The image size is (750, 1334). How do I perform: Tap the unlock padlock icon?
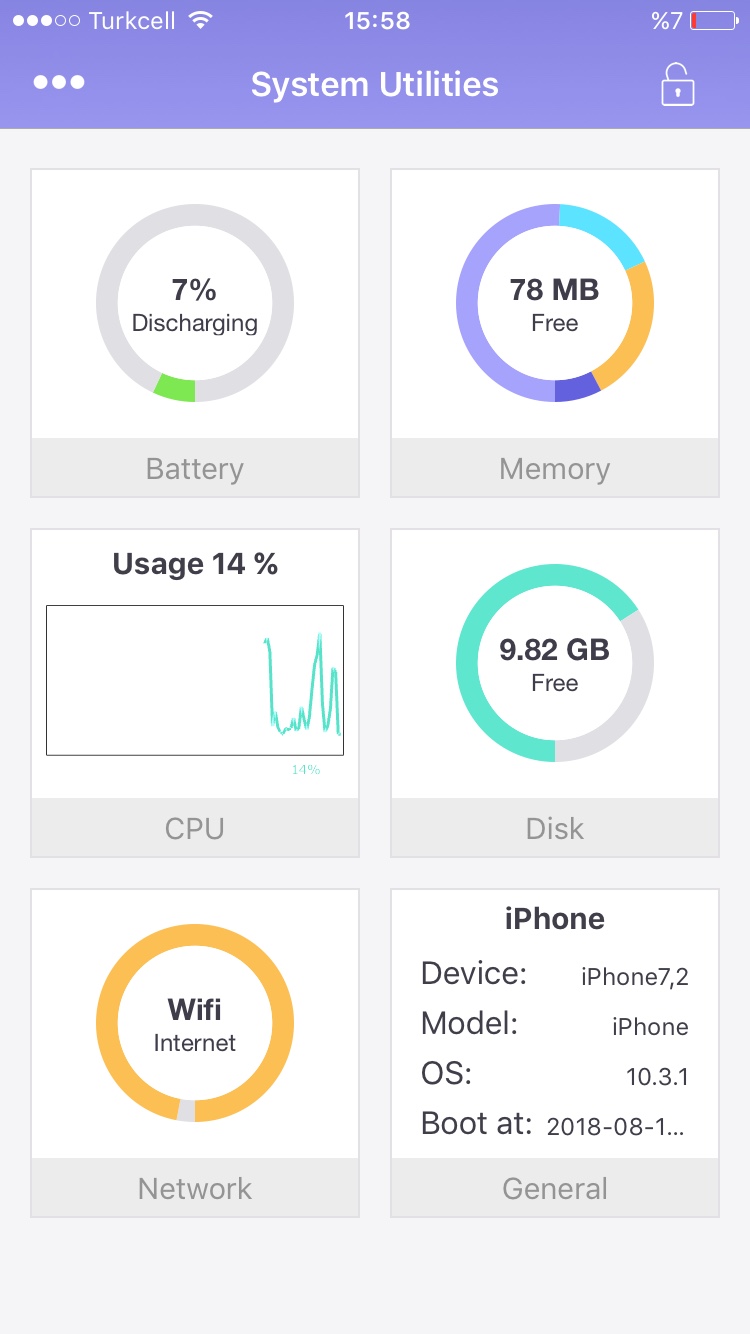pyautogui.click(x=677, y=85)
